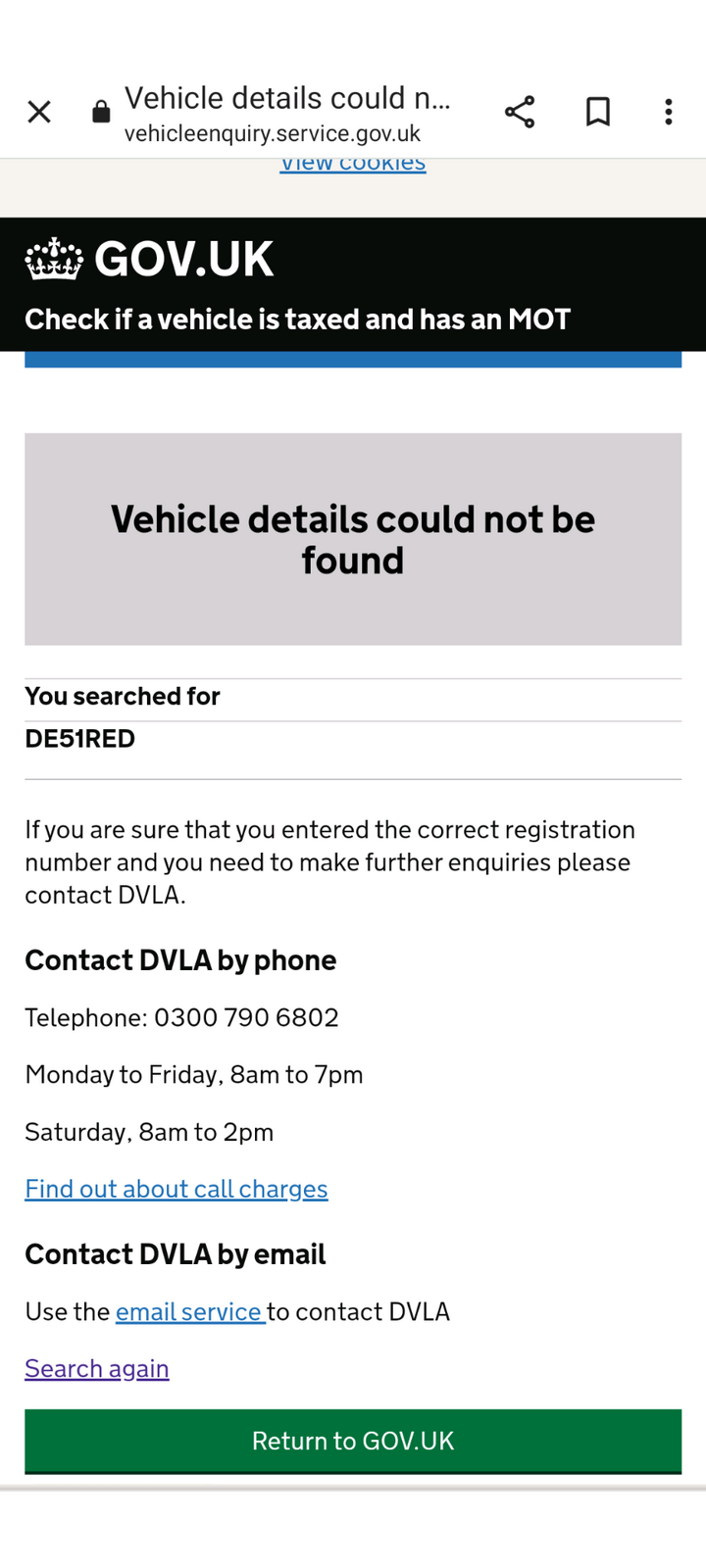The height and width of the screenshot is (1568, 706).
Task: Bookmark this page
Action: point(598,113)
